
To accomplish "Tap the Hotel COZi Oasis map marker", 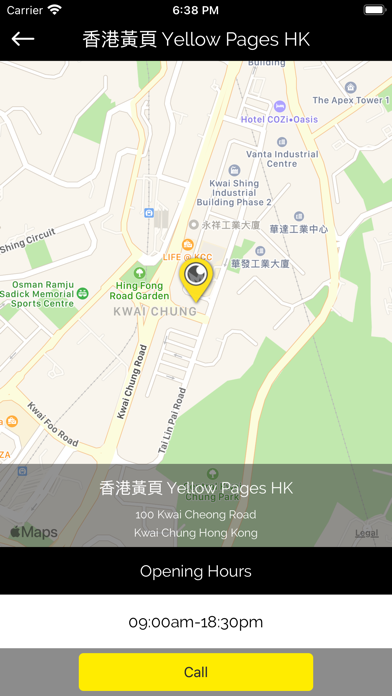I will 280,107.
